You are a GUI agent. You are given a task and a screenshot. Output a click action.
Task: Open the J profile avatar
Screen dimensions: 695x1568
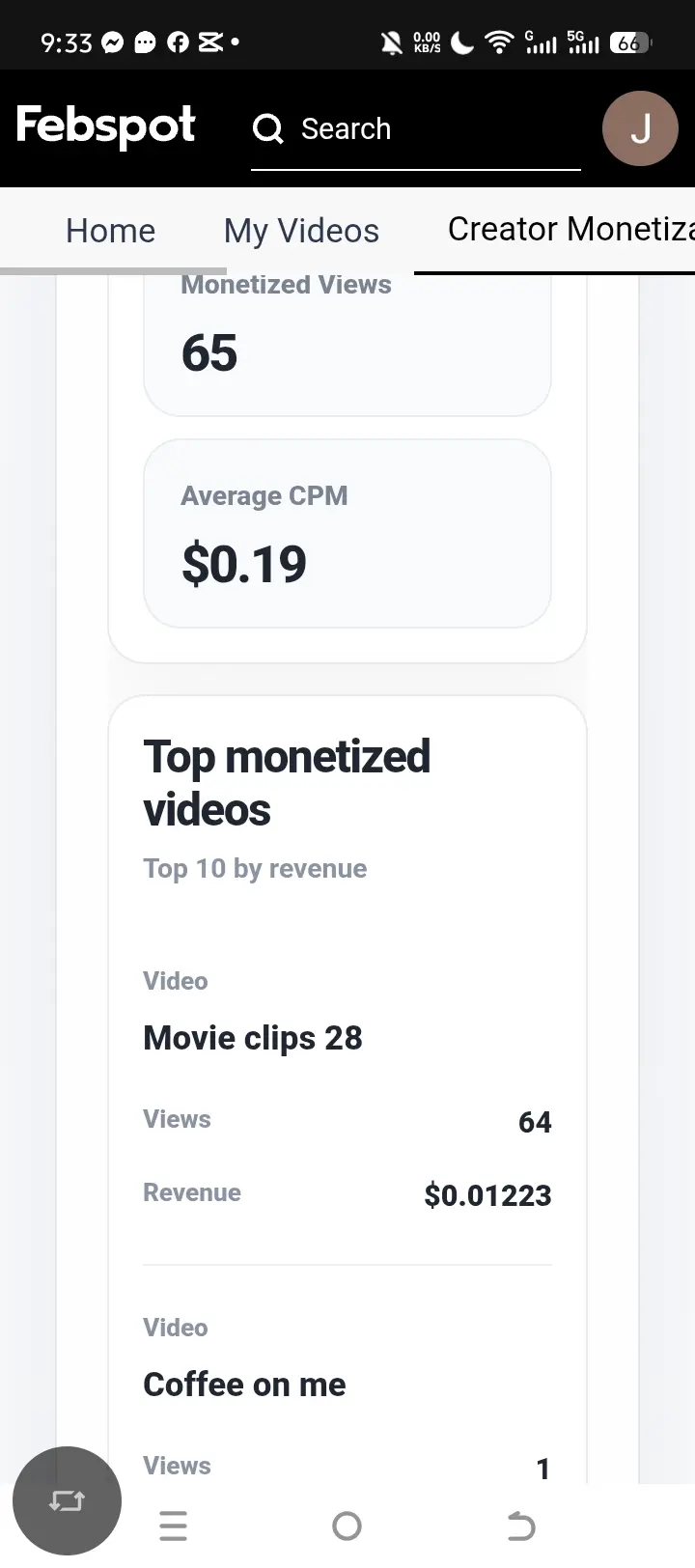pos(640,128)
